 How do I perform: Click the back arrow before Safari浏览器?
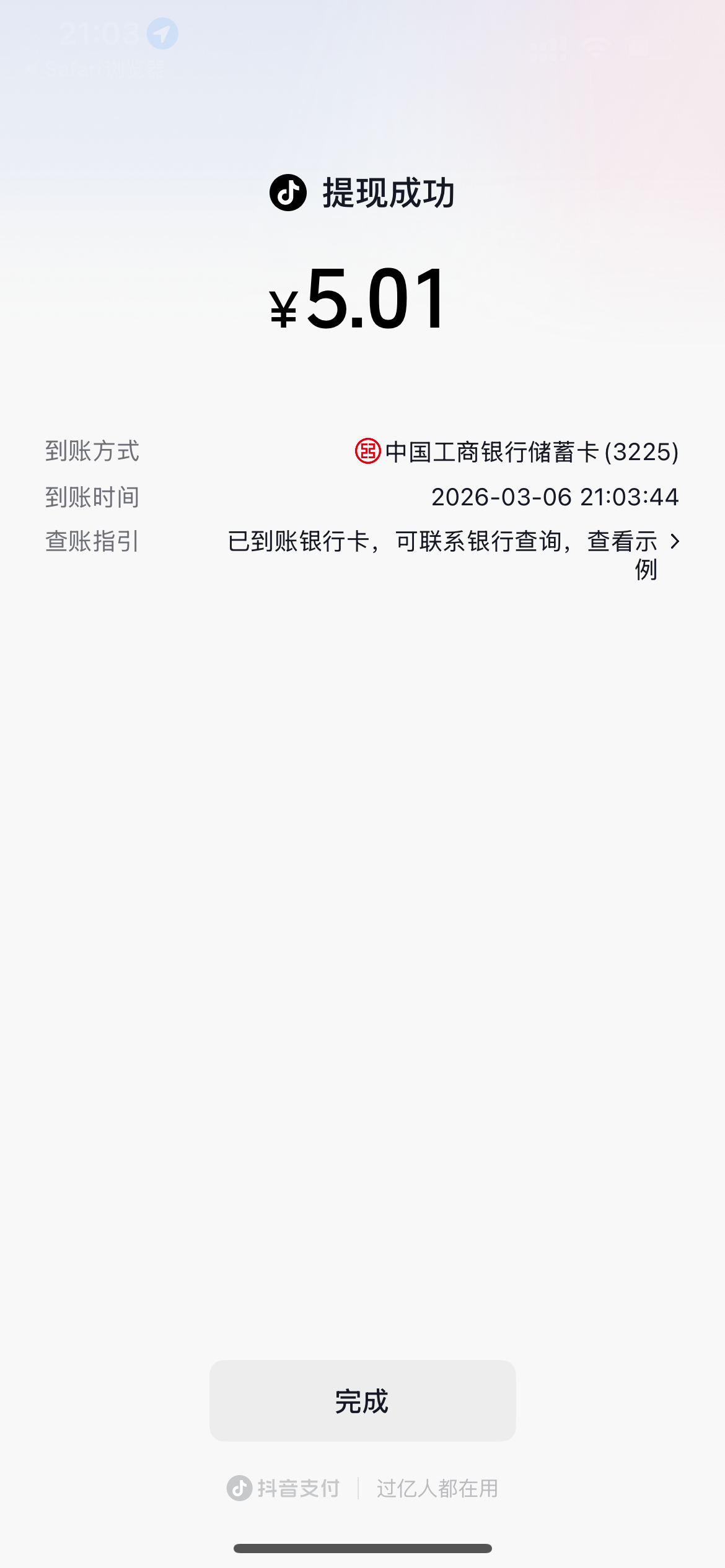pos(32,70)
